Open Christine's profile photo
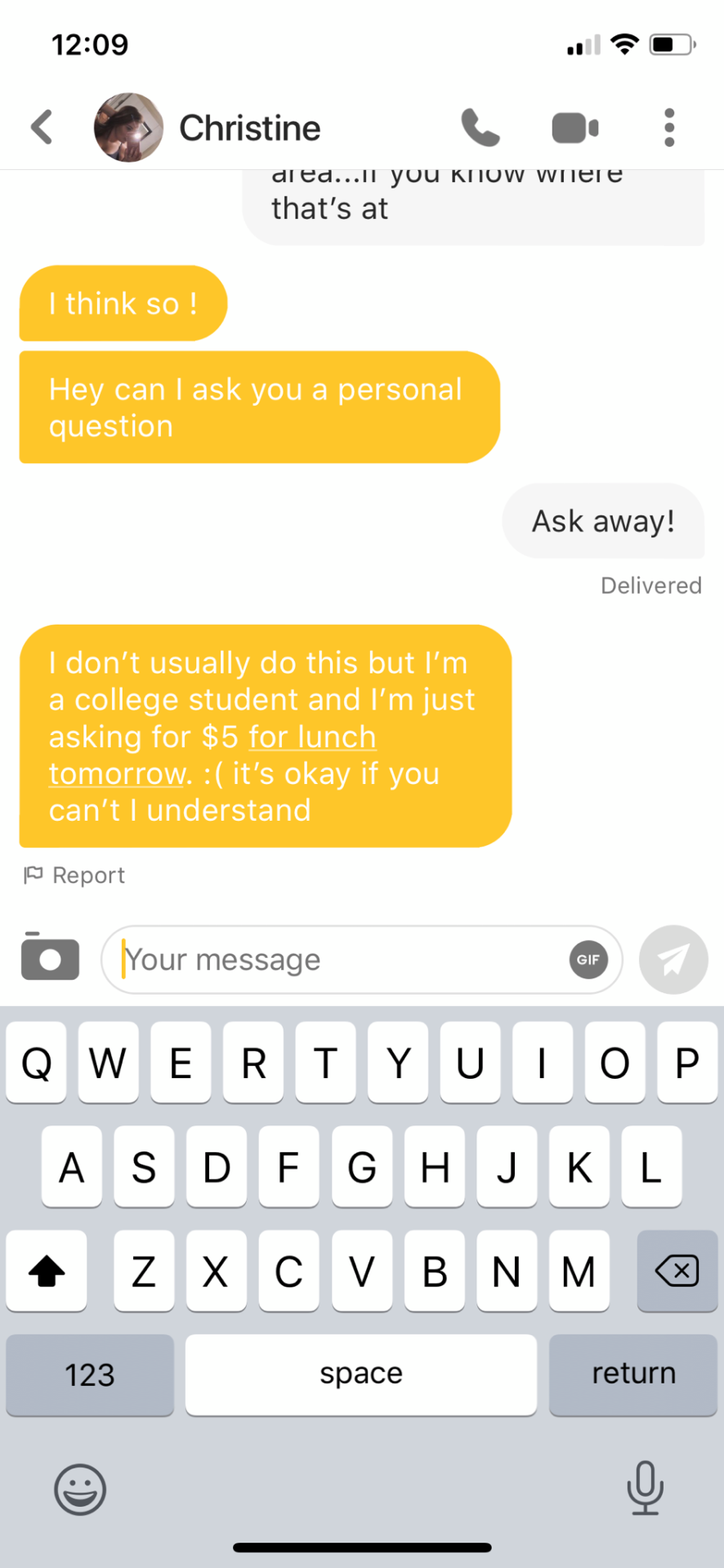Image resolution: width=724 pixels, height=1568 pixels. [x=128, y=127]
